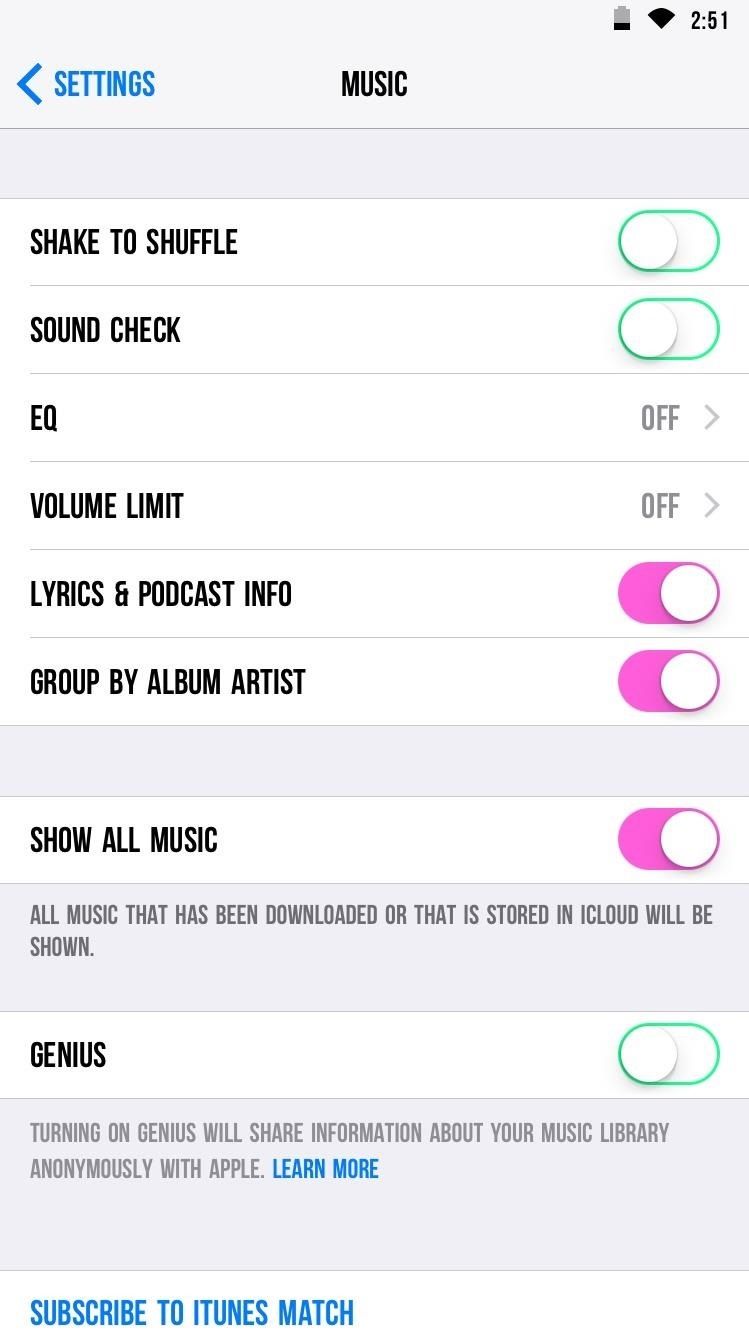Open the EQ settings

click(x=374, y=418)
